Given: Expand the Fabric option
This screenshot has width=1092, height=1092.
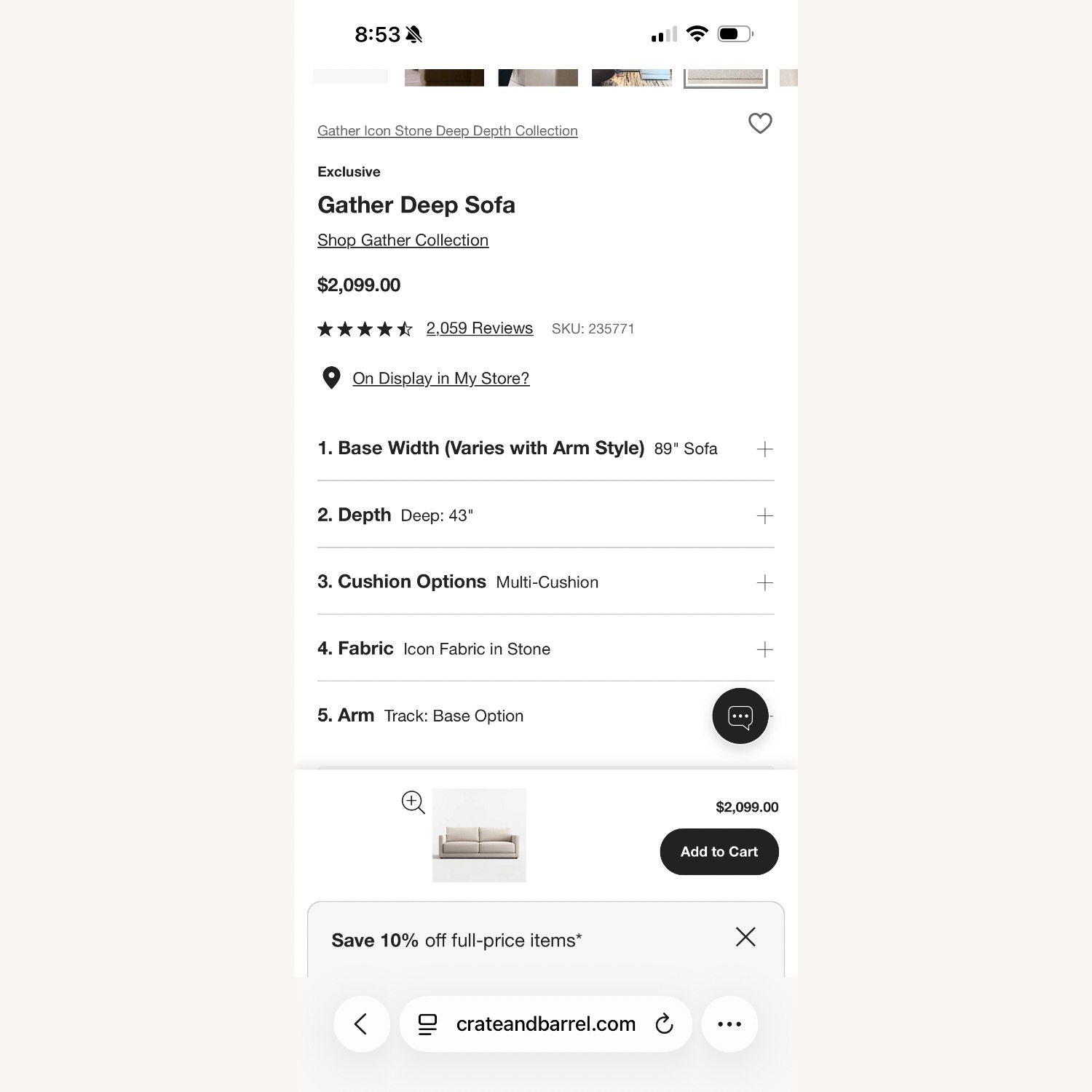Looking at the screenshot, I should (x=764, y=649).
